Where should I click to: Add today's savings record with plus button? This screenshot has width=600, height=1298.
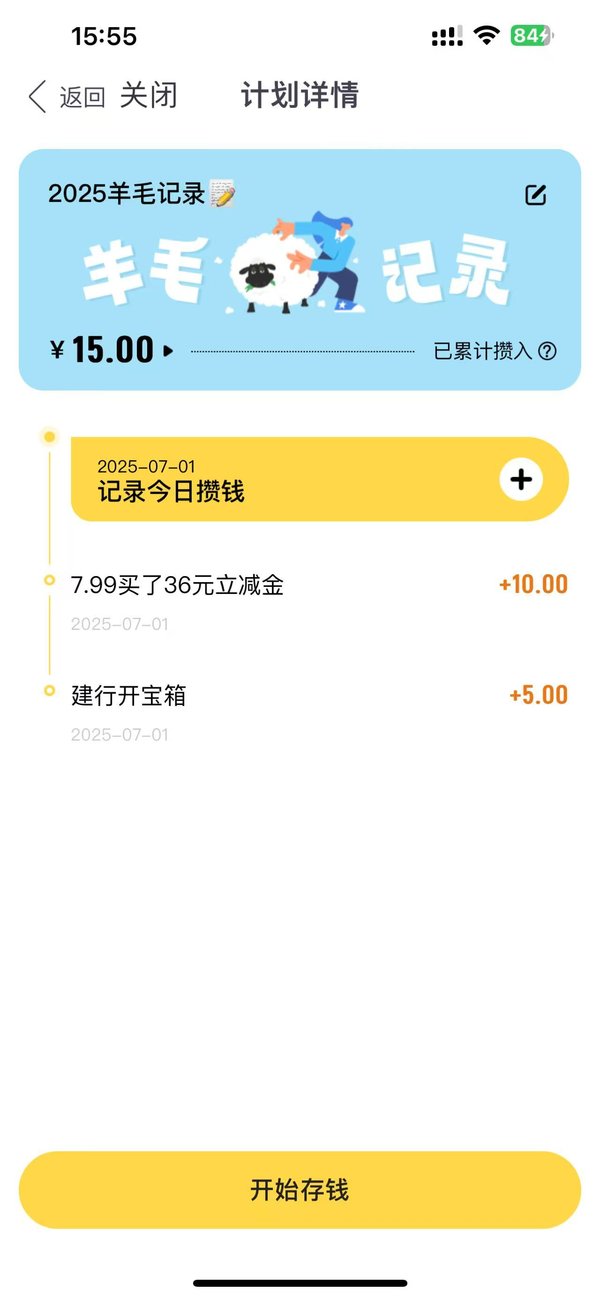pyautogui.click(x=520, y=480)
